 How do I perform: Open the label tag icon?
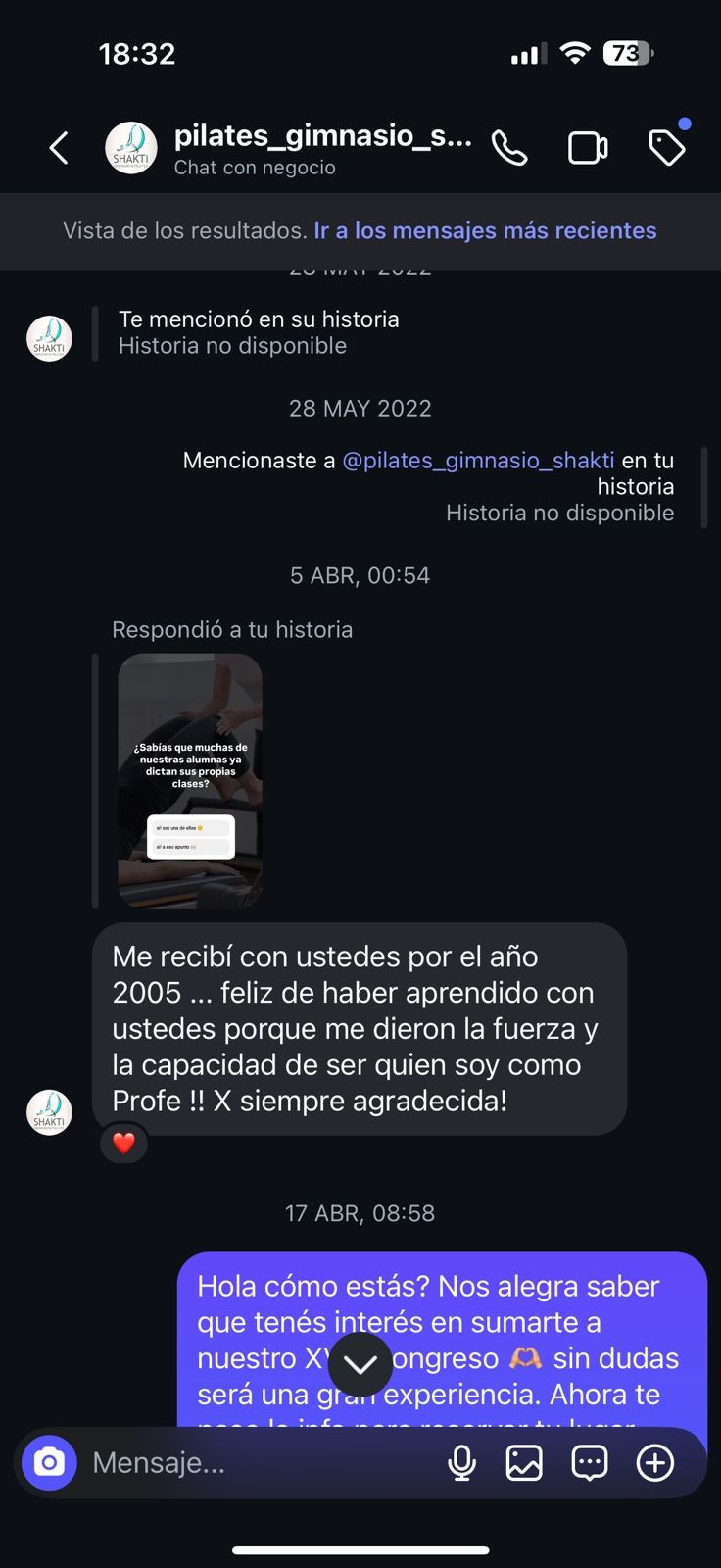[667, 149]
